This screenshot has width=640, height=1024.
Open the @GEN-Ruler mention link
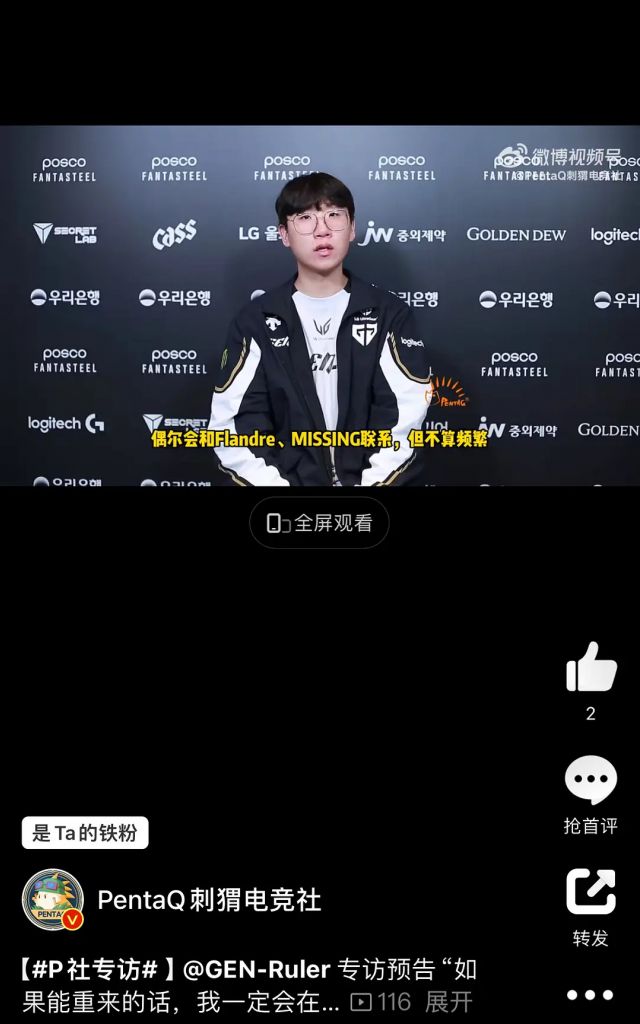(256, 969)
